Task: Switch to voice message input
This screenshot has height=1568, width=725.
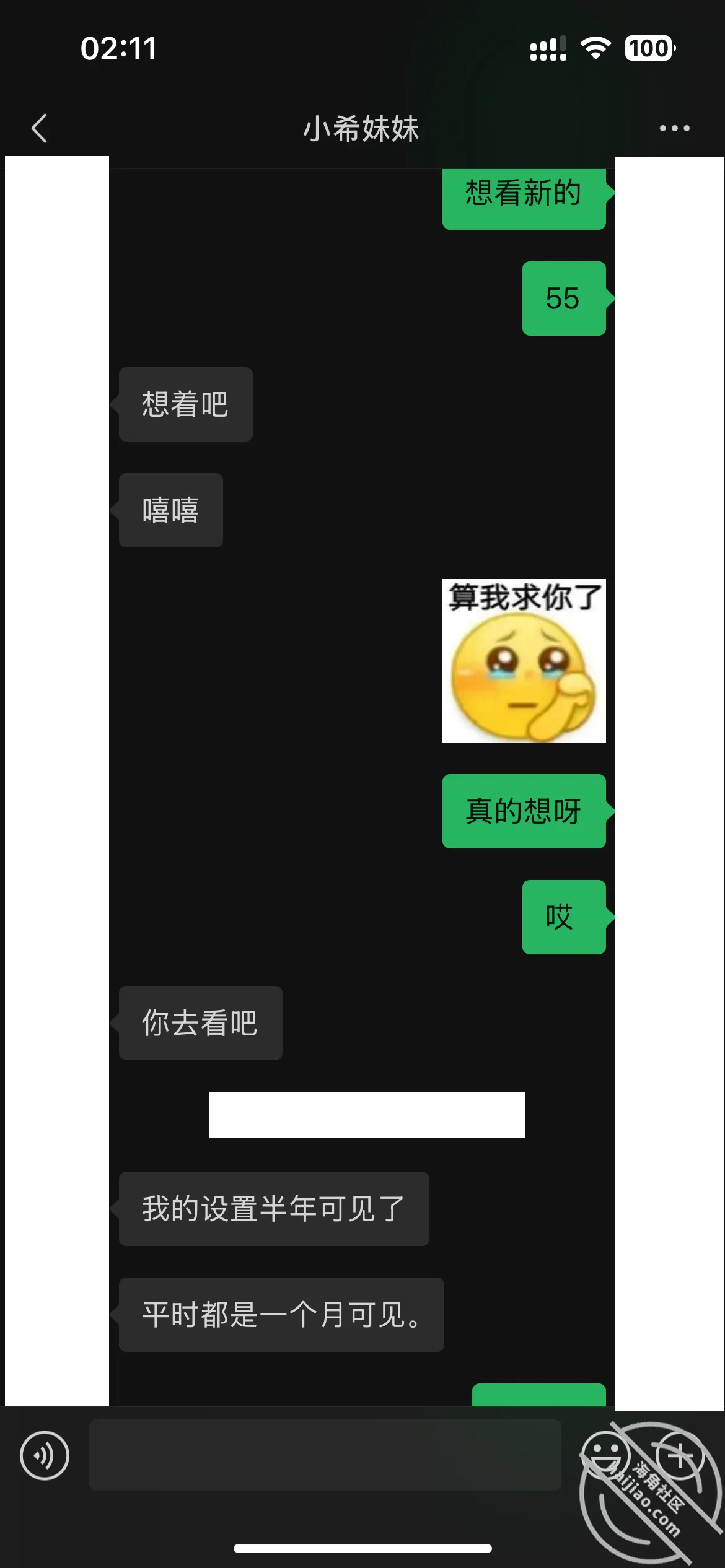Action: (45, 1455)
